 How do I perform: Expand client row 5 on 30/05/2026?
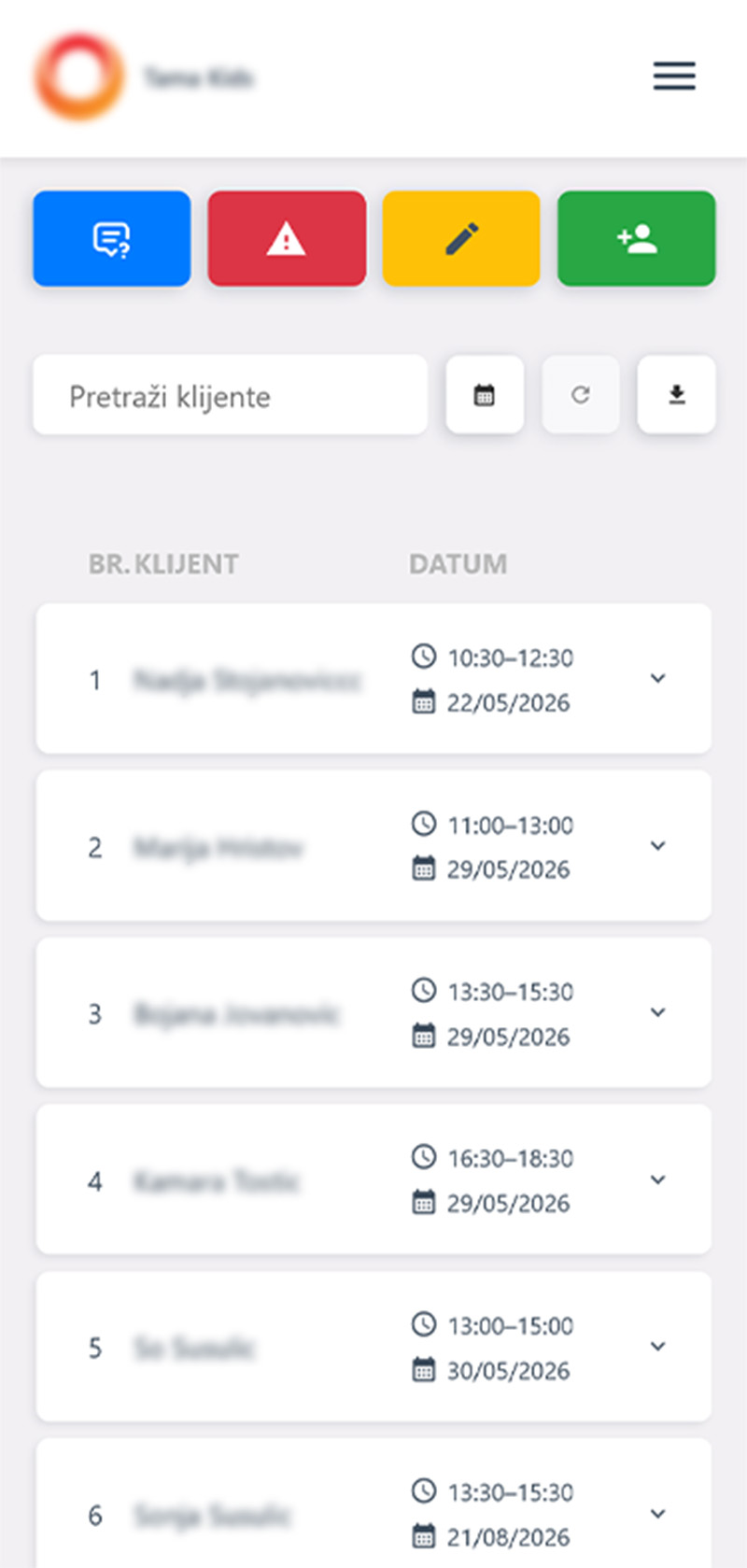pyautogui.click(x=657, y=1347)
